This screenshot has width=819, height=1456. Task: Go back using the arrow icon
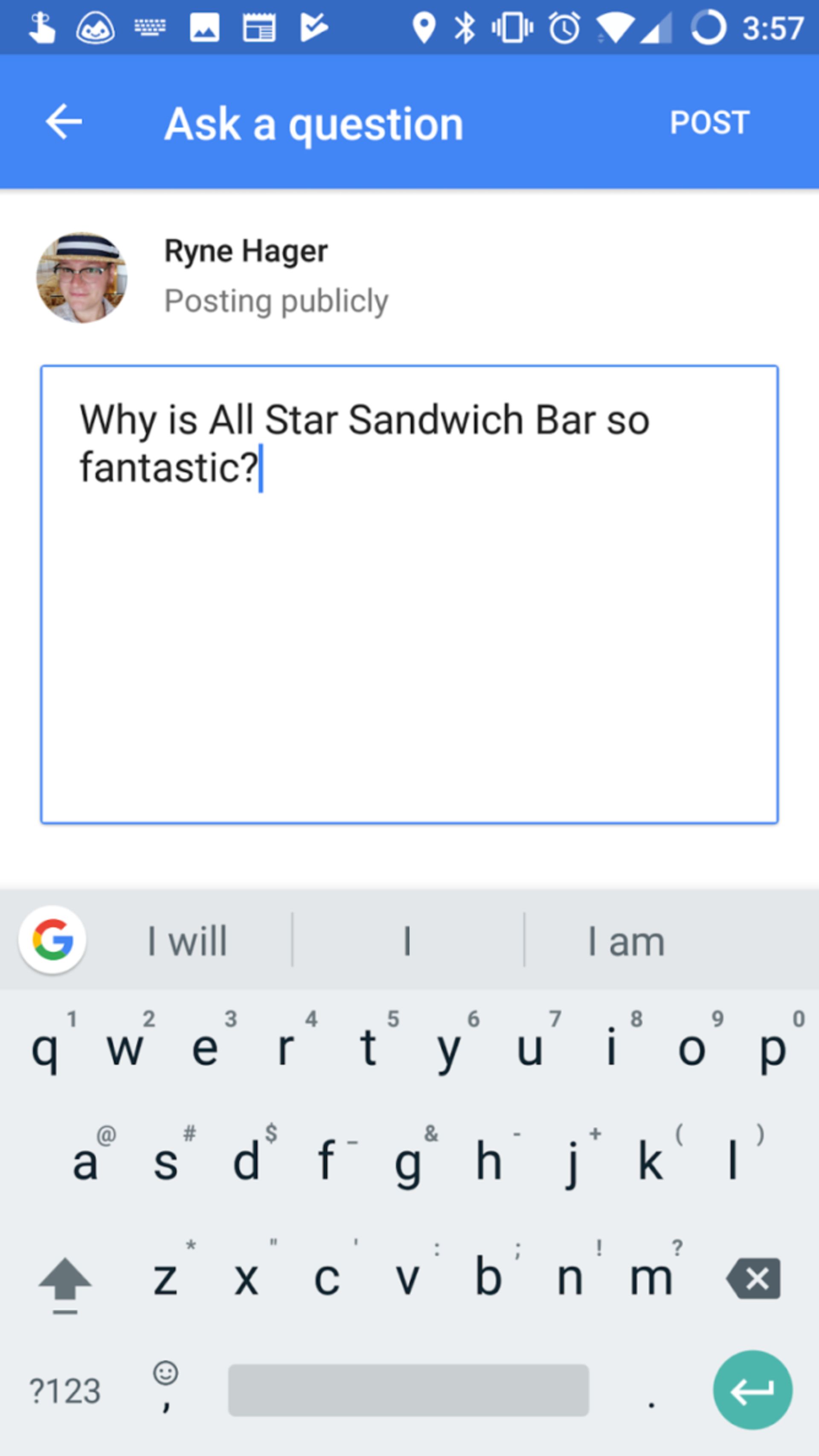(x=64, y=122)
